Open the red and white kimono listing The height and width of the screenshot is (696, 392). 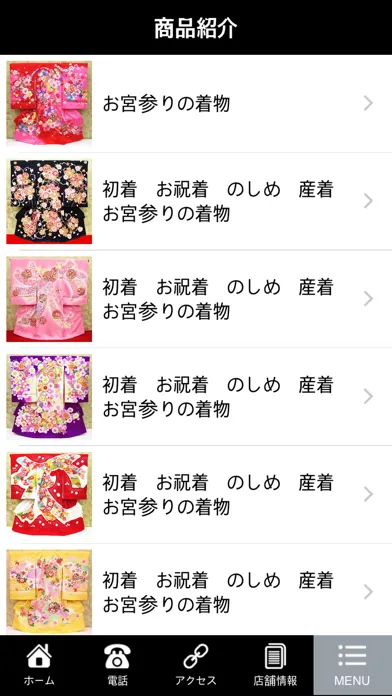196,494
